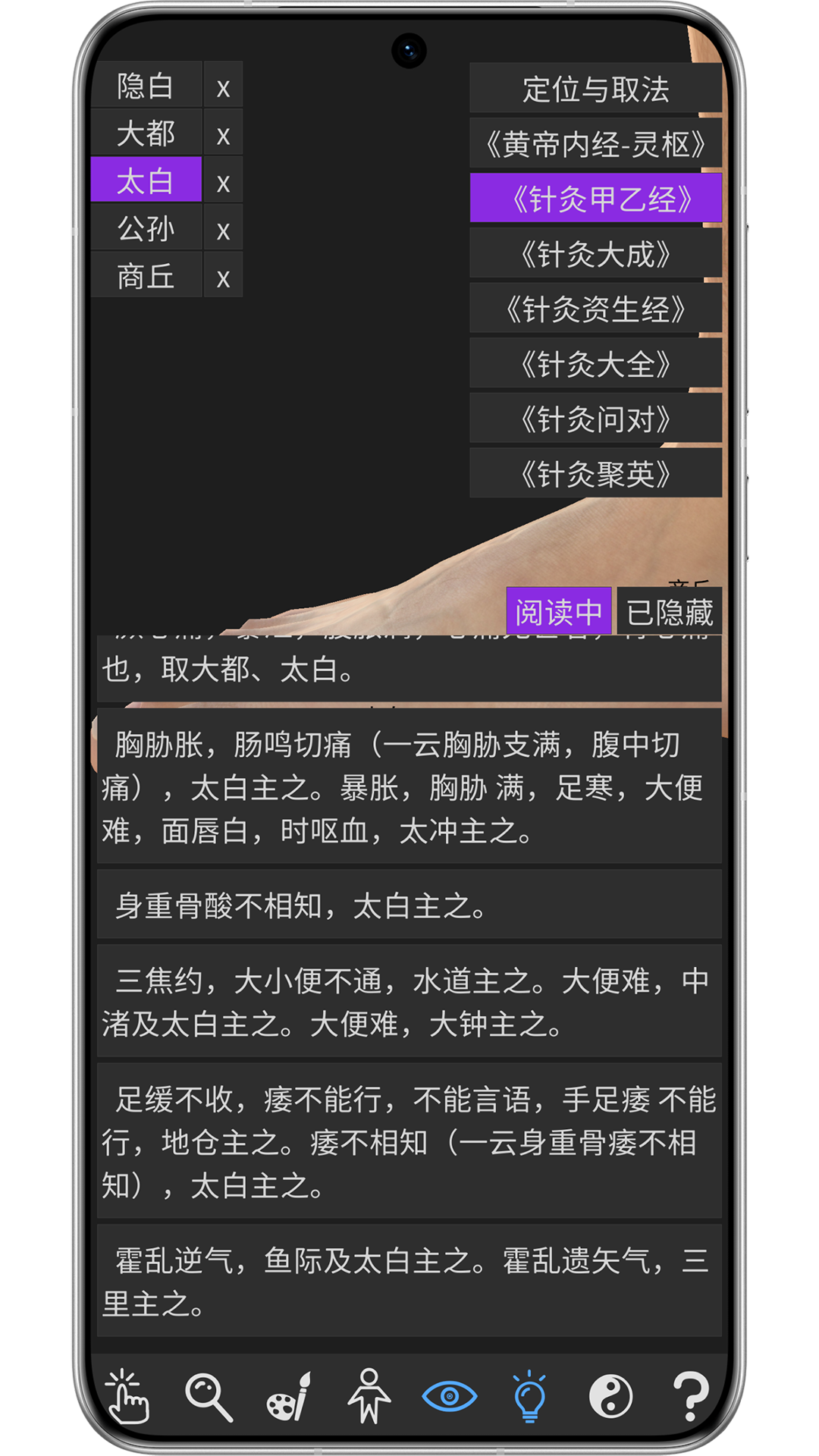819x1456 pixels.
Task: Open the tap-select pointer tool
Action: (127, 1396)
